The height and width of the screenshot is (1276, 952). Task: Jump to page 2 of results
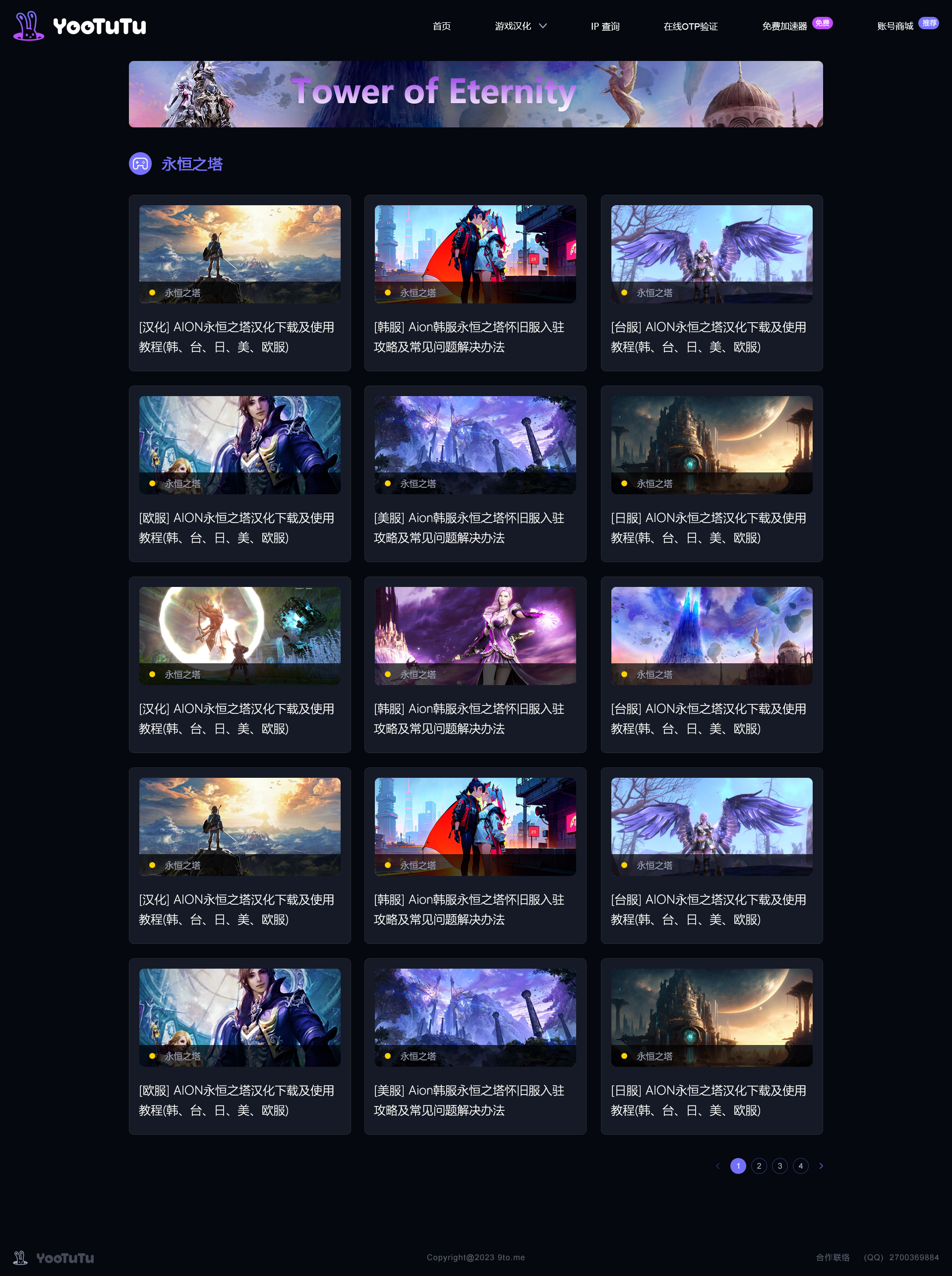point(758,1165)
